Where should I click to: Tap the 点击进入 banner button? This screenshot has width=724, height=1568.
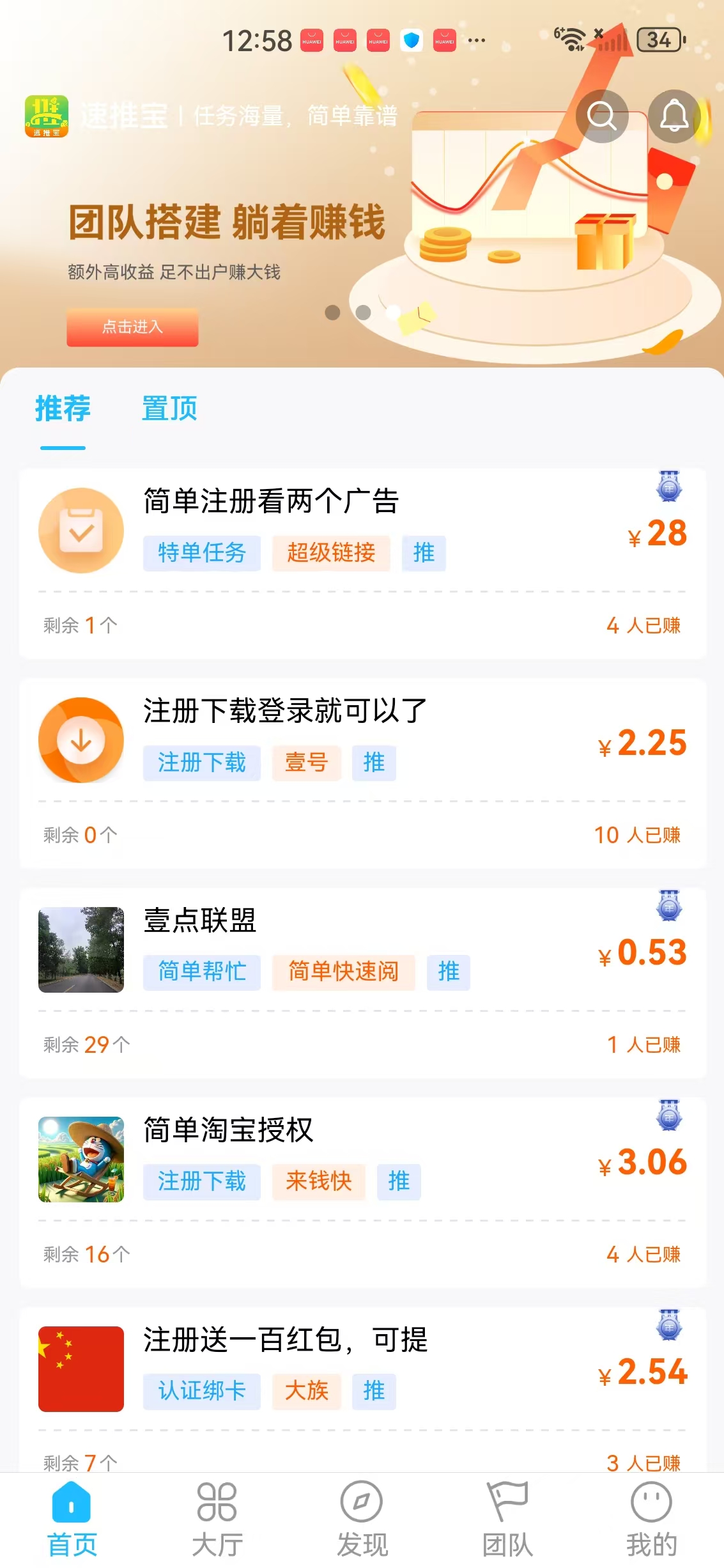(x=133, y=327)
